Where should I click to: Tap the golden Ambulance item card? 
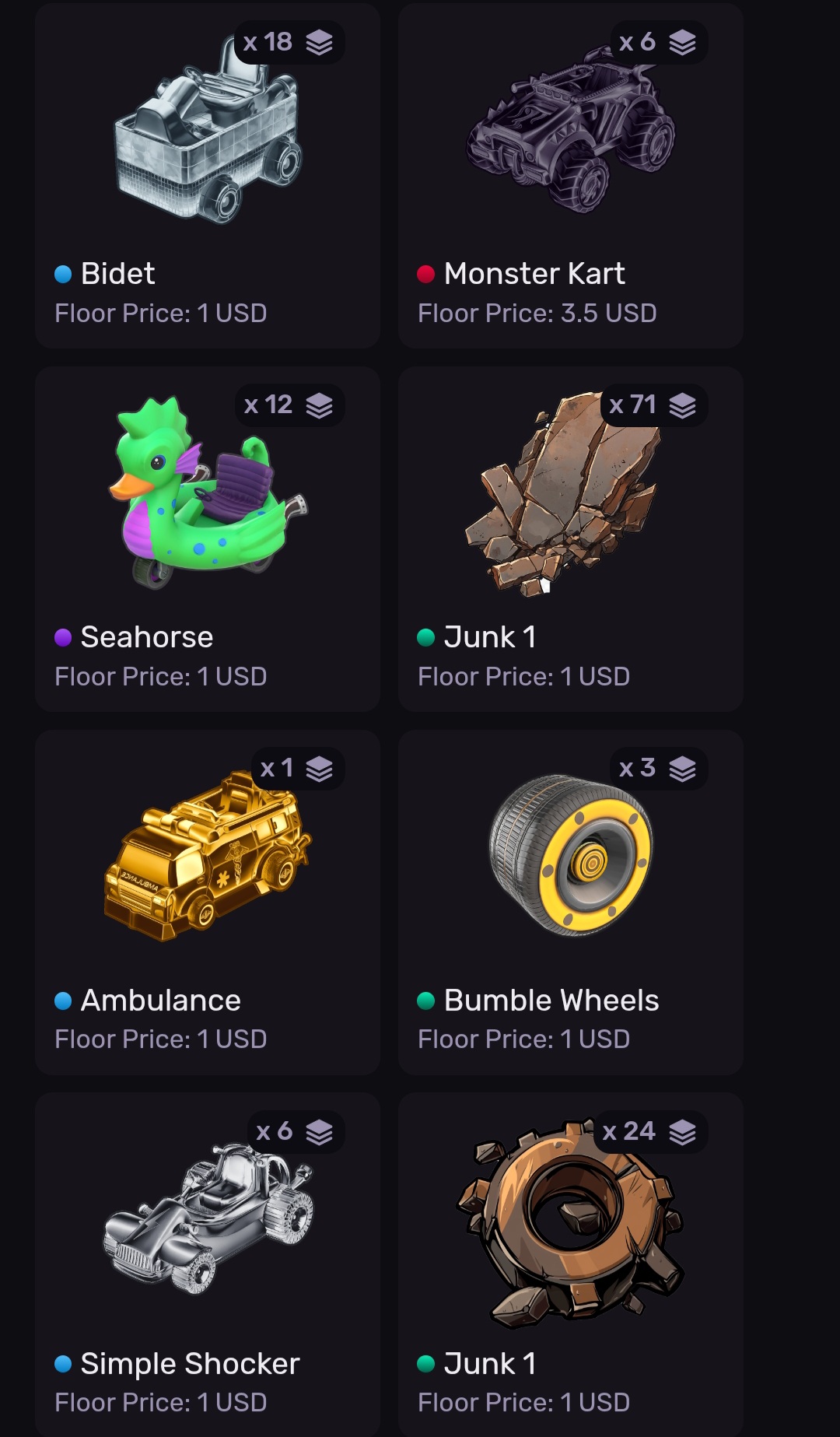point(207,902)
